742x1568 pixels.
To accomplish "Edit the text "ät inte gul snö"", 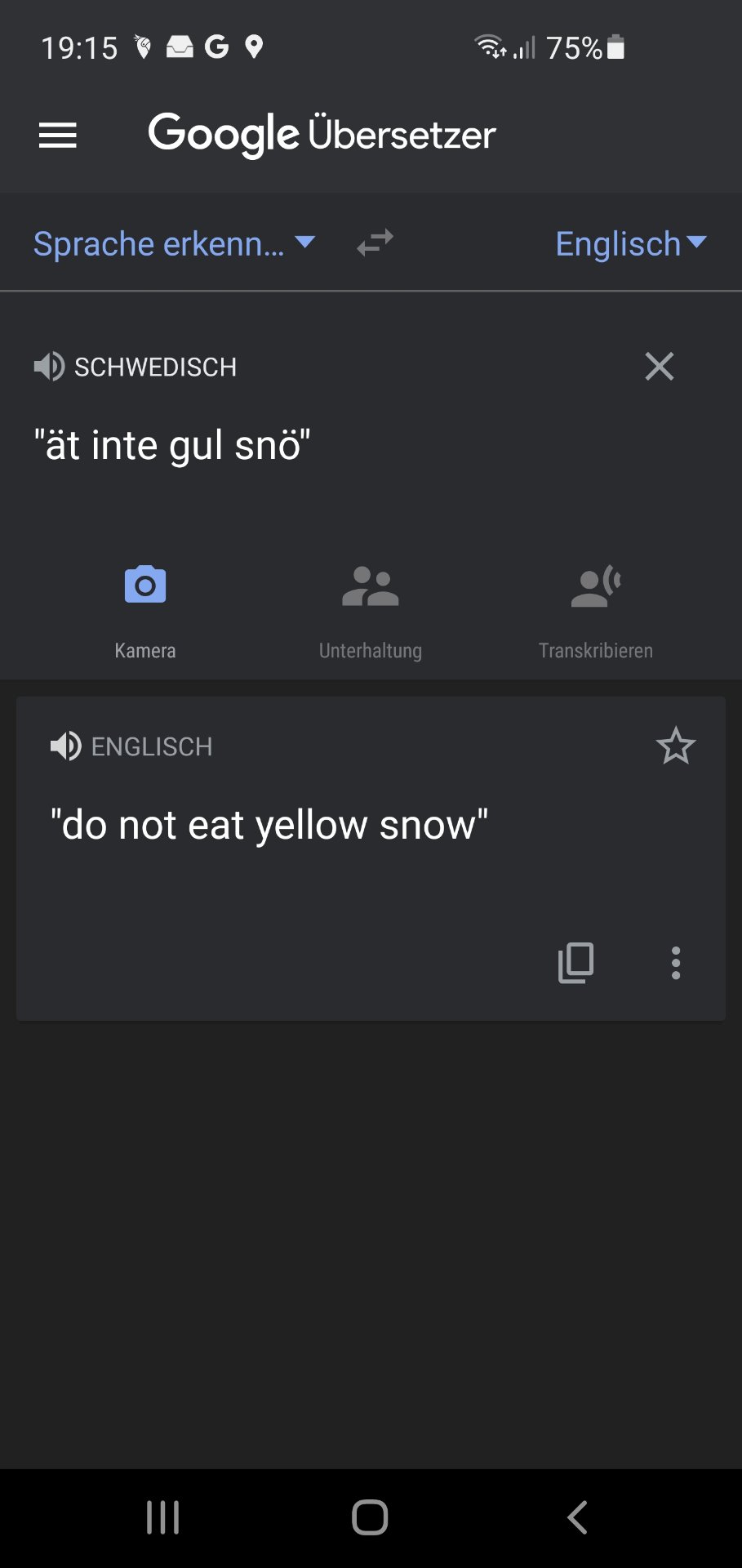I will [x=172, y=446].
